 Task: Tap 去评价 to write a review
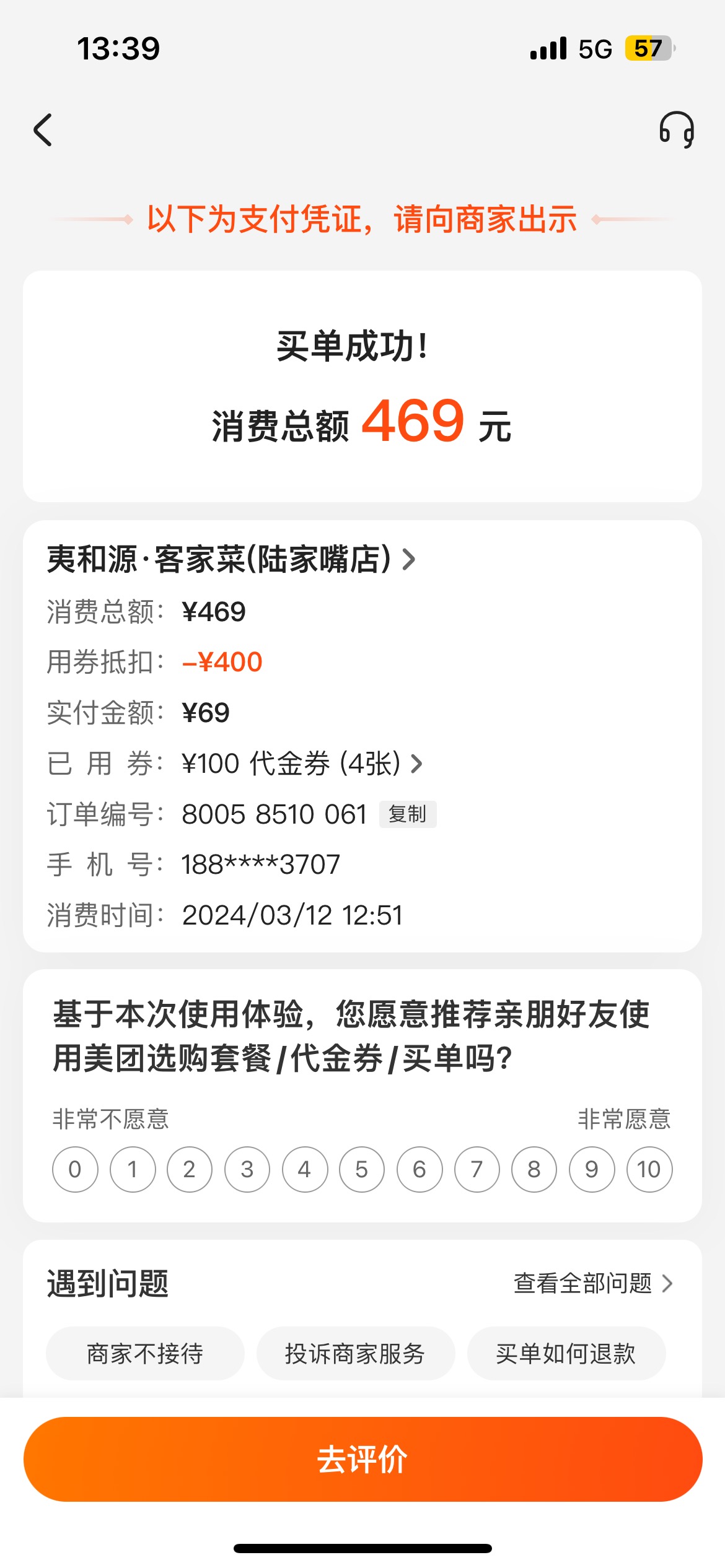pyautogui.click(x=362, y=1459)
